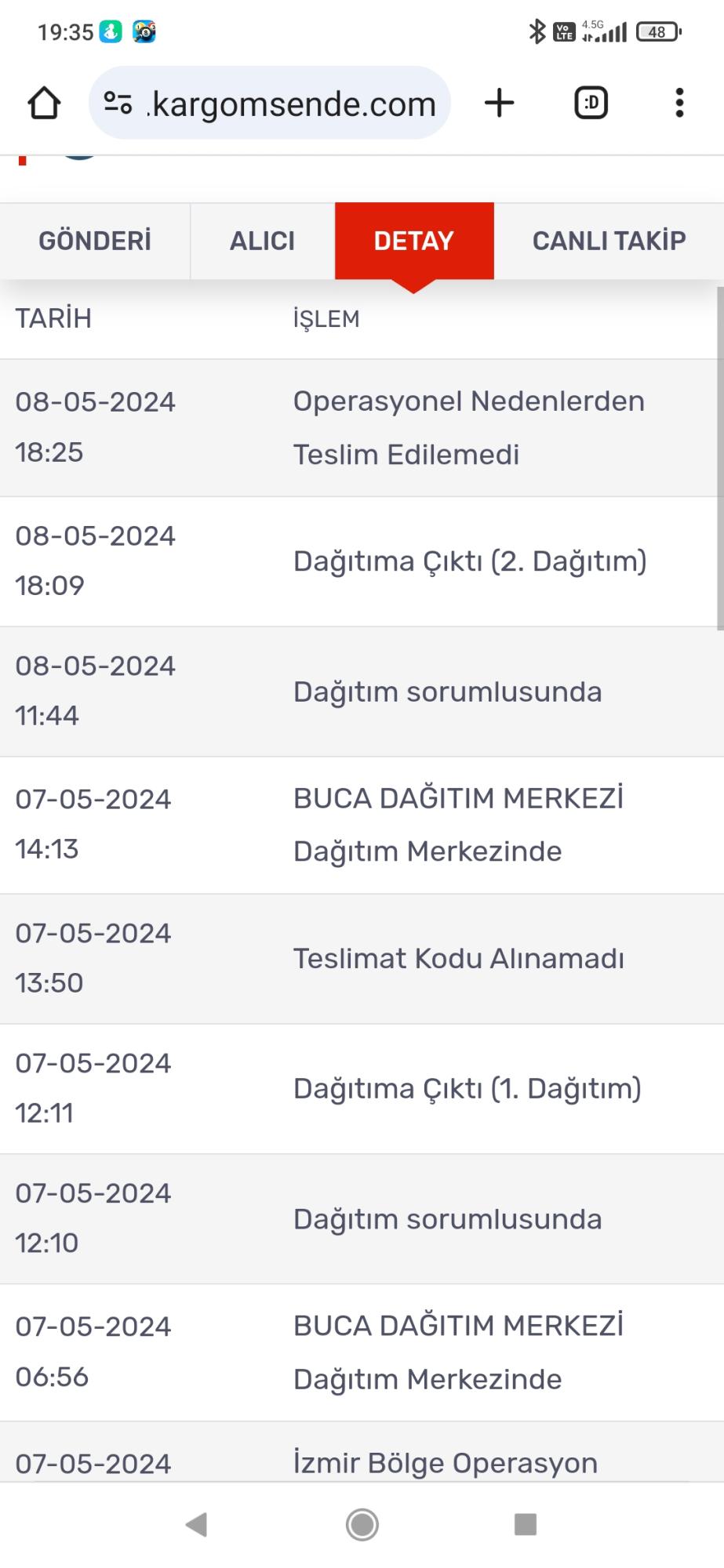Open the browser overflow menu
724x1568 pixels.
[679, 103]
